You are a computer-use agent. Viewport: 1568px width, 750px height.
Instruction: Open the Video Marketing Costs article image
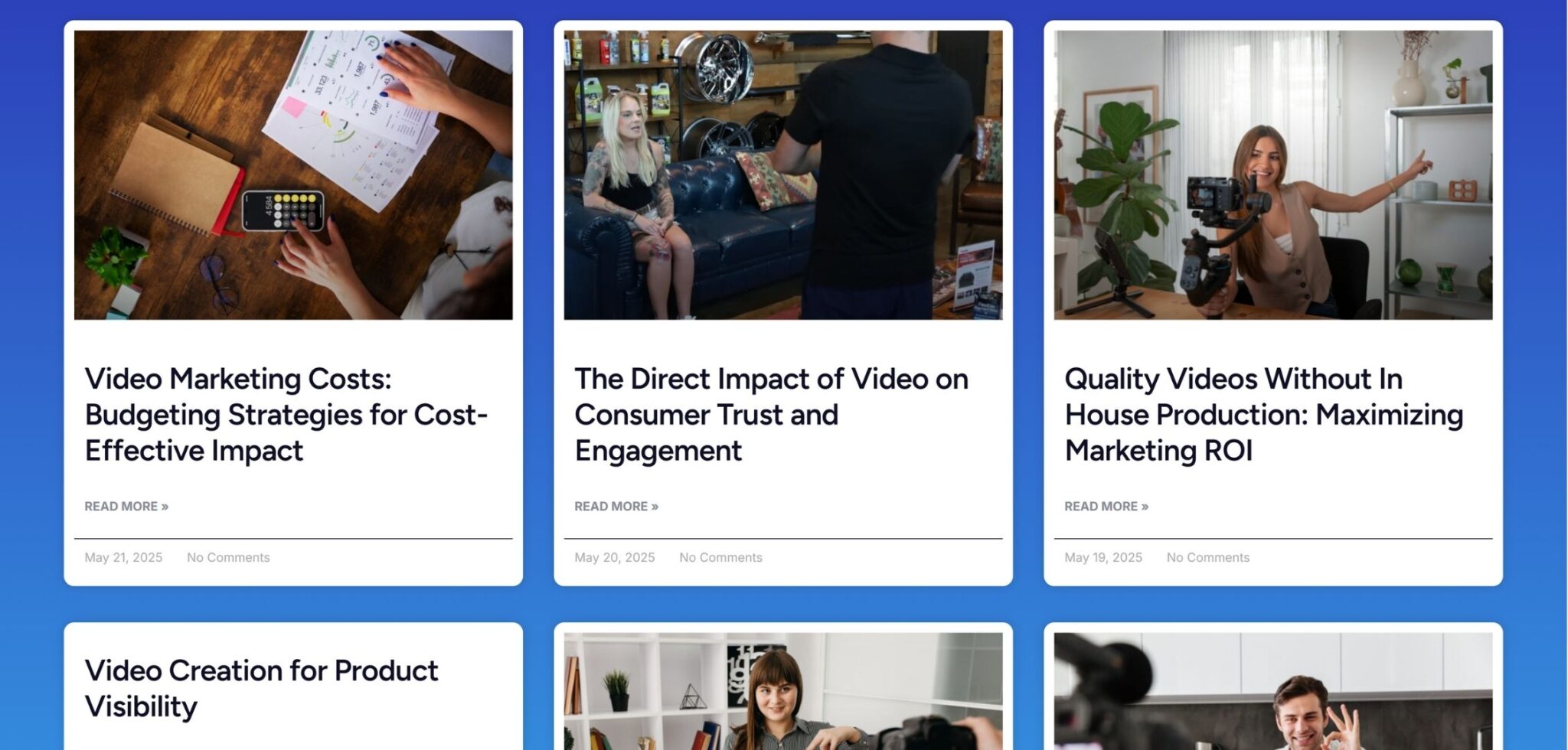(x=293, y=174)
